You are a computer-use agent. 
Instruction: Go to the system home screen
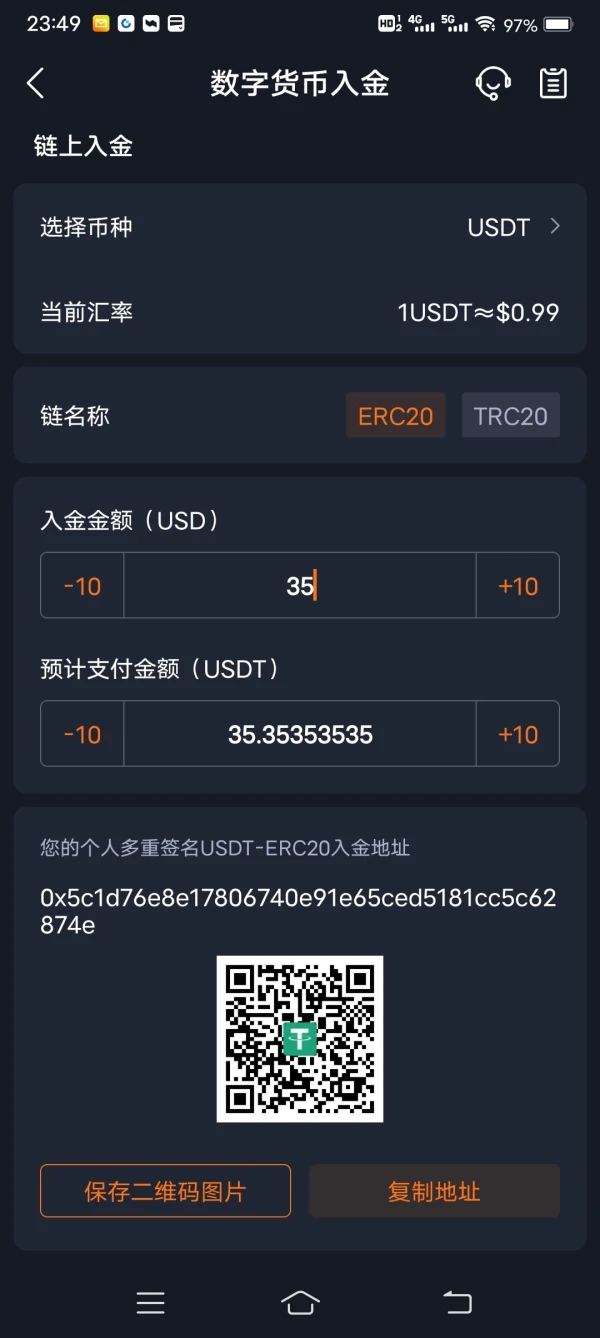coord(300,1302)
